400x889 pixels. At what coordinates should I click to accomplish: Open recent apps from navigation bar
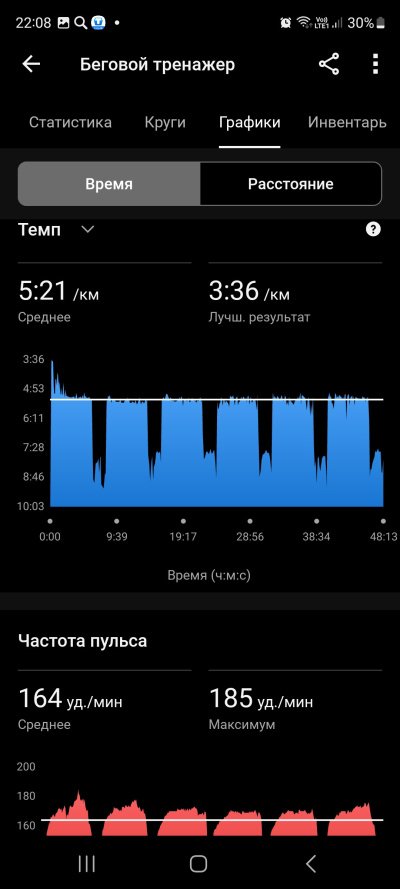tap(86, 863)
